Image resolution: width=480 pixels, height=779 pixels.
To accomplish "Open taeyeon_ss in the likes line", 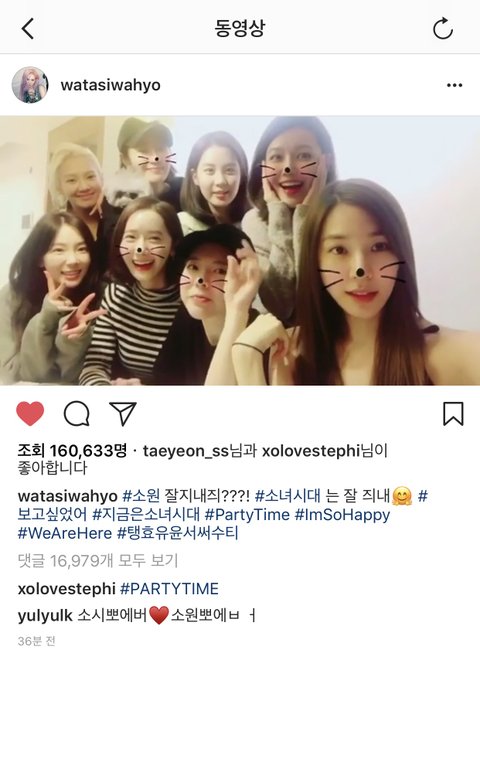I will 185,451.
